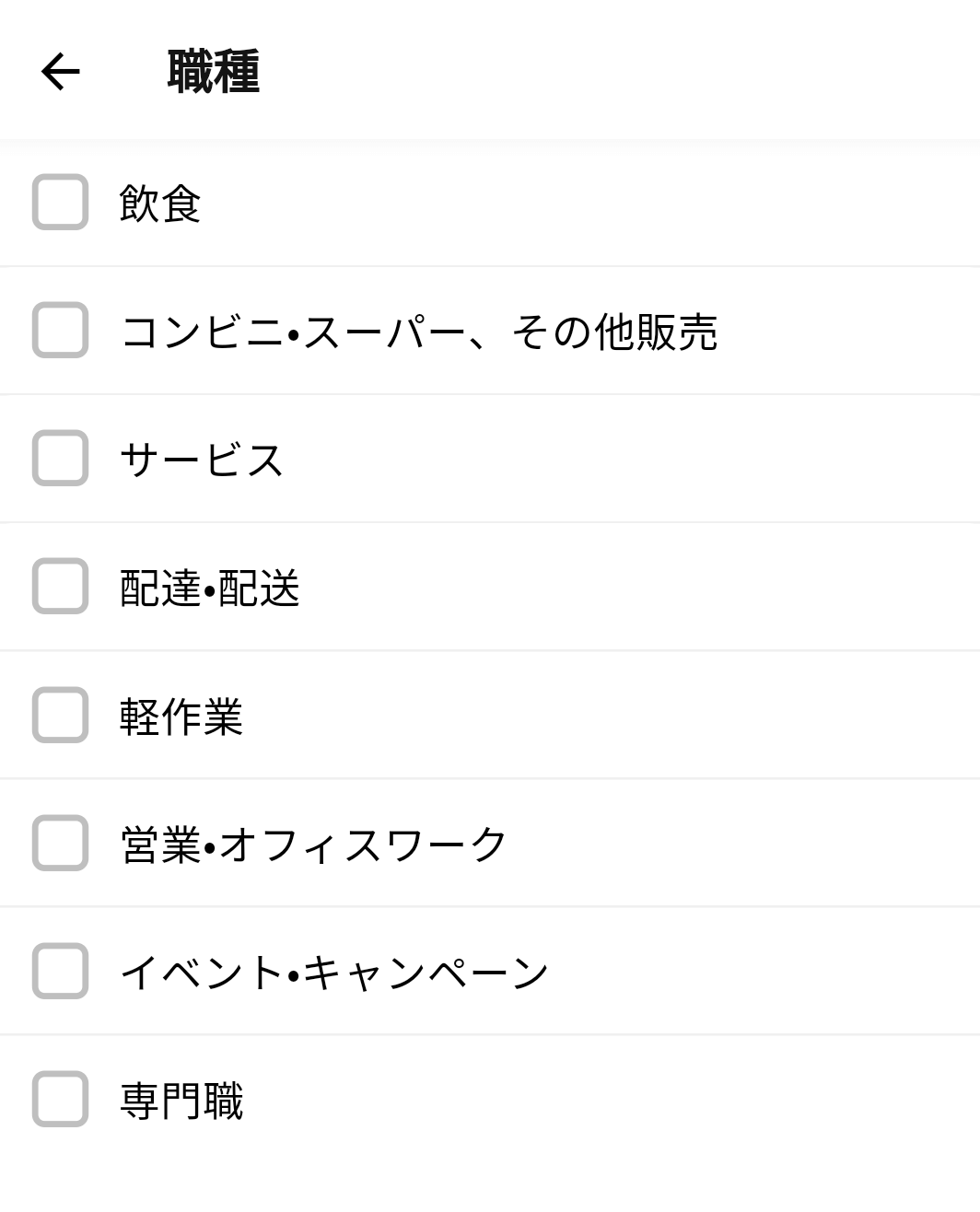Image resolution: width=980 pixels, height=1212 pixels.
Task: Enable the 軽作業 checkbox
Action: tap(61, 715)
